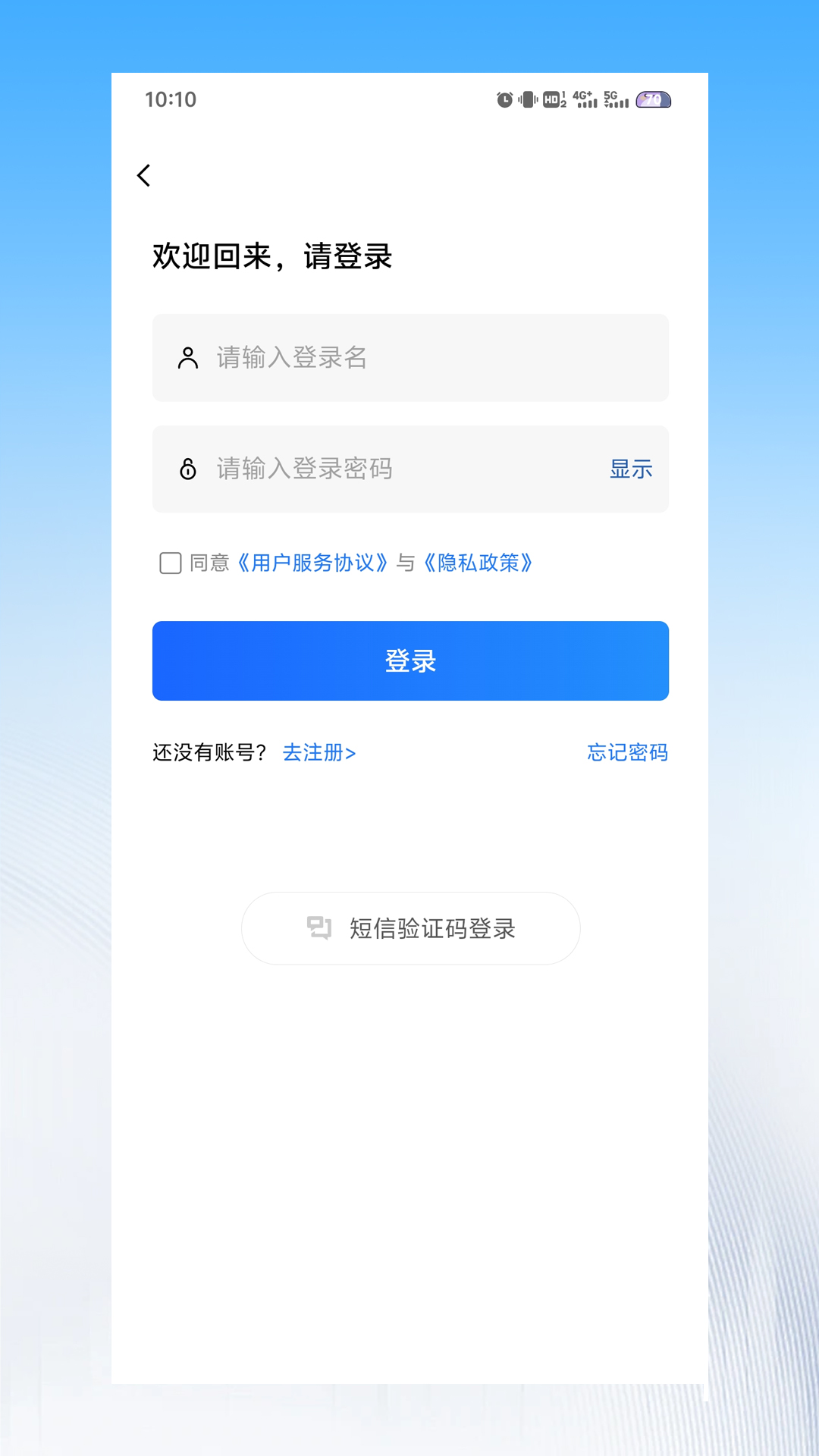
Task: Click the person icon in username field
Action: pyautogui.click(x=187, y=357)
